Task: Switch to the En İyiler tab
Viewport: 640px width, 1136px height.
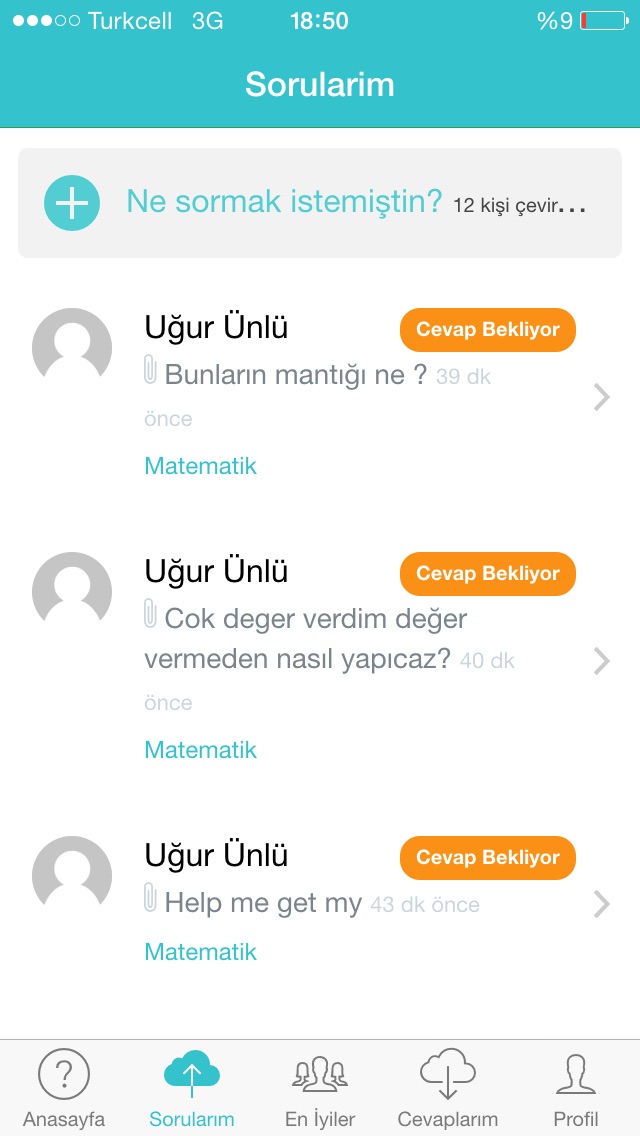Action: point(320,1089)
